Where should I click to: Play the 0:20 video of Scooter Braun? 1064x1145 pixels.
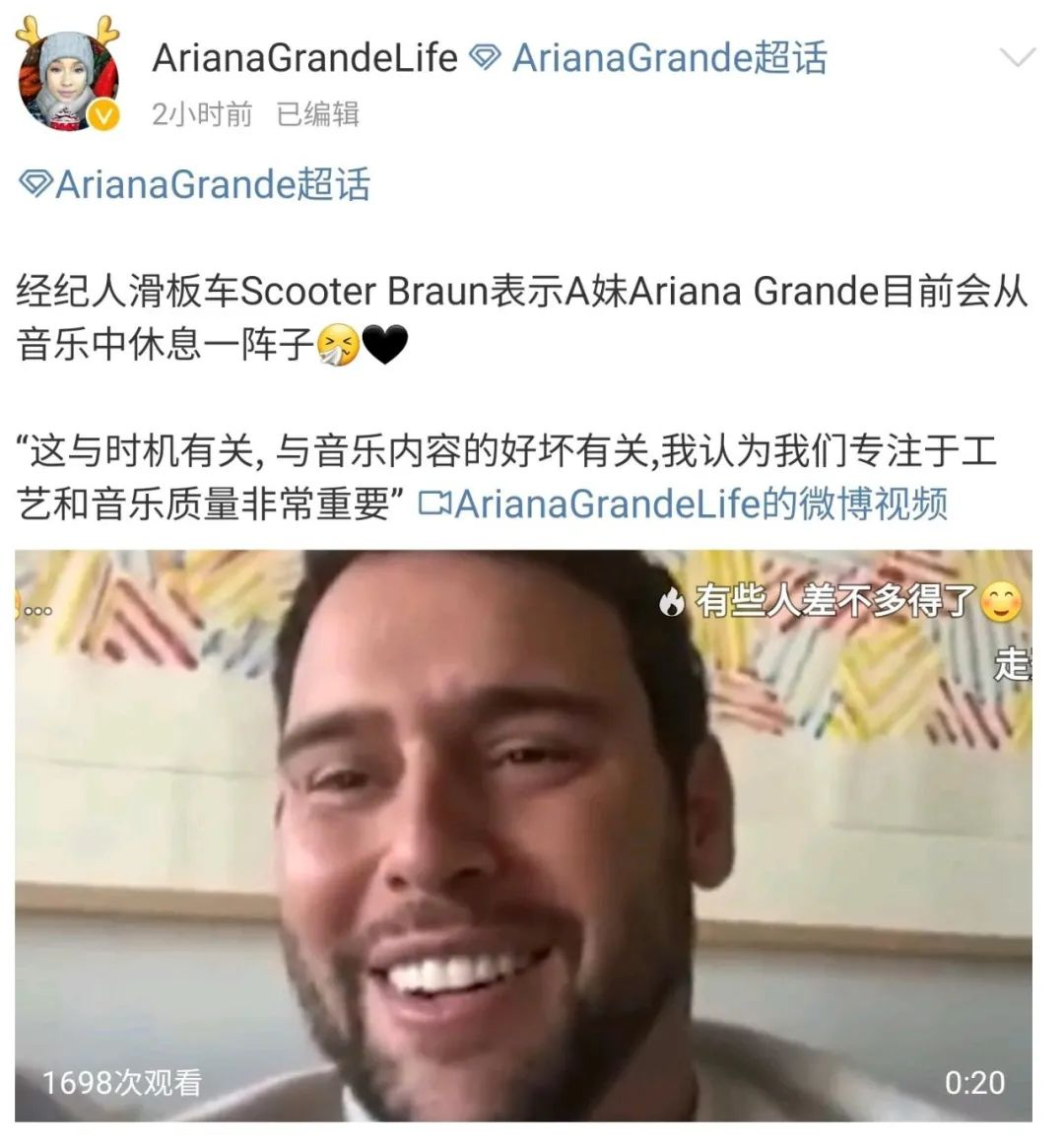point(523,836)
